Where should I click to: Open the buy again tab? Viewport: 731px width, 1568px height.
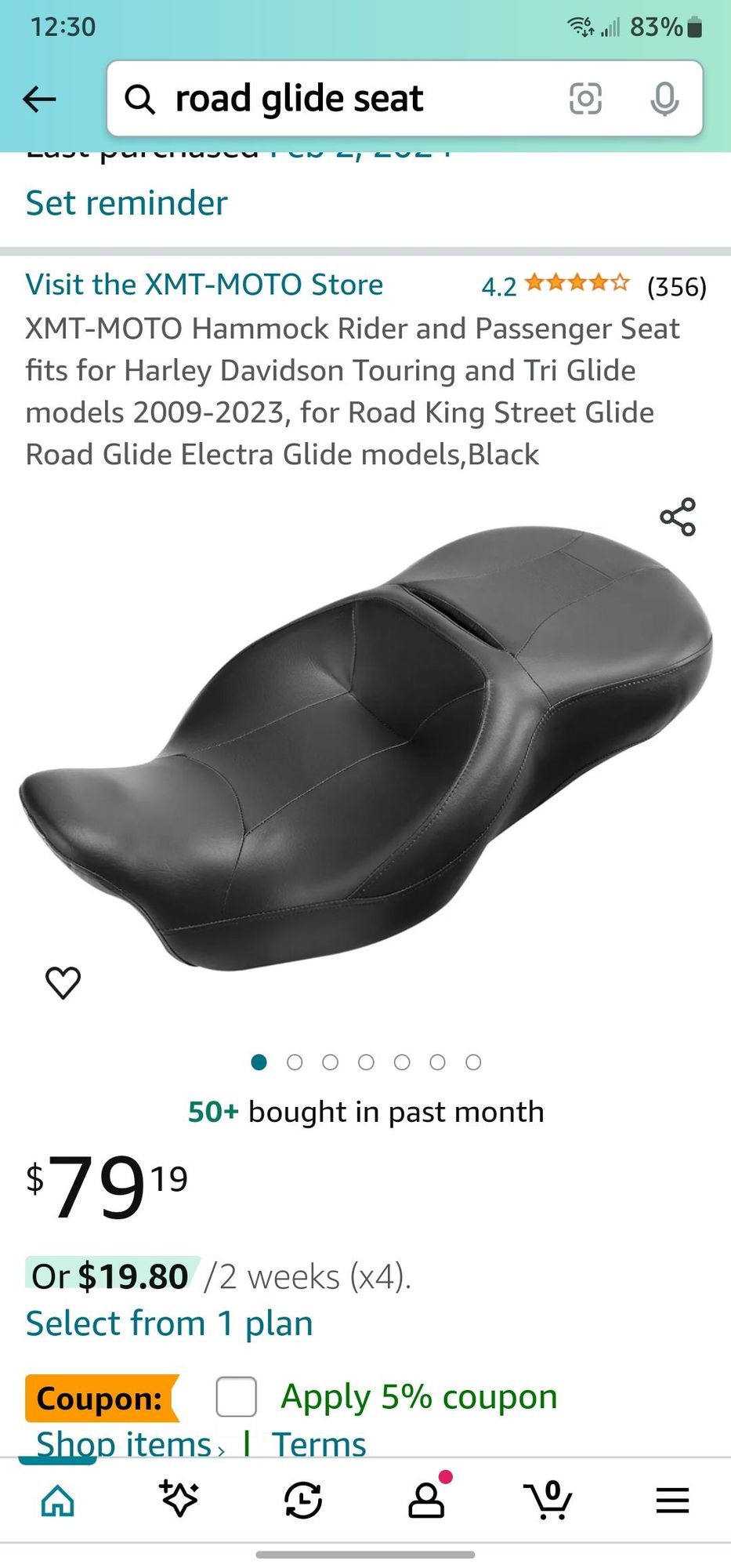302,1501
